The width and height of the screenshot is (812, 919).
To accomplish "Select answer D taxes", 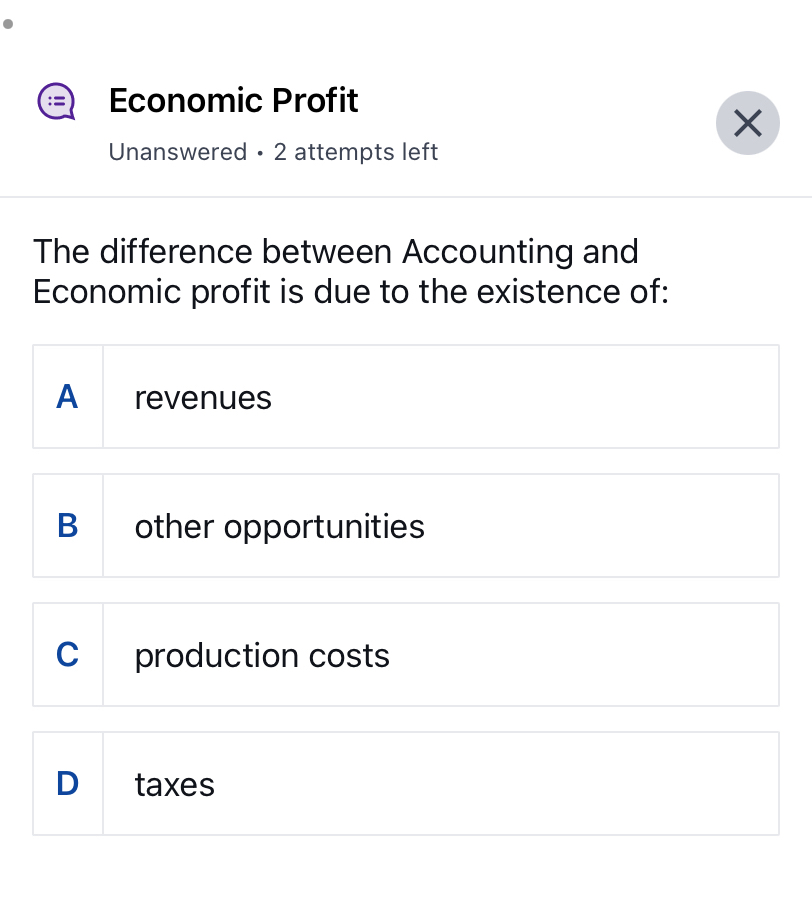I will [x=405, y=784].
